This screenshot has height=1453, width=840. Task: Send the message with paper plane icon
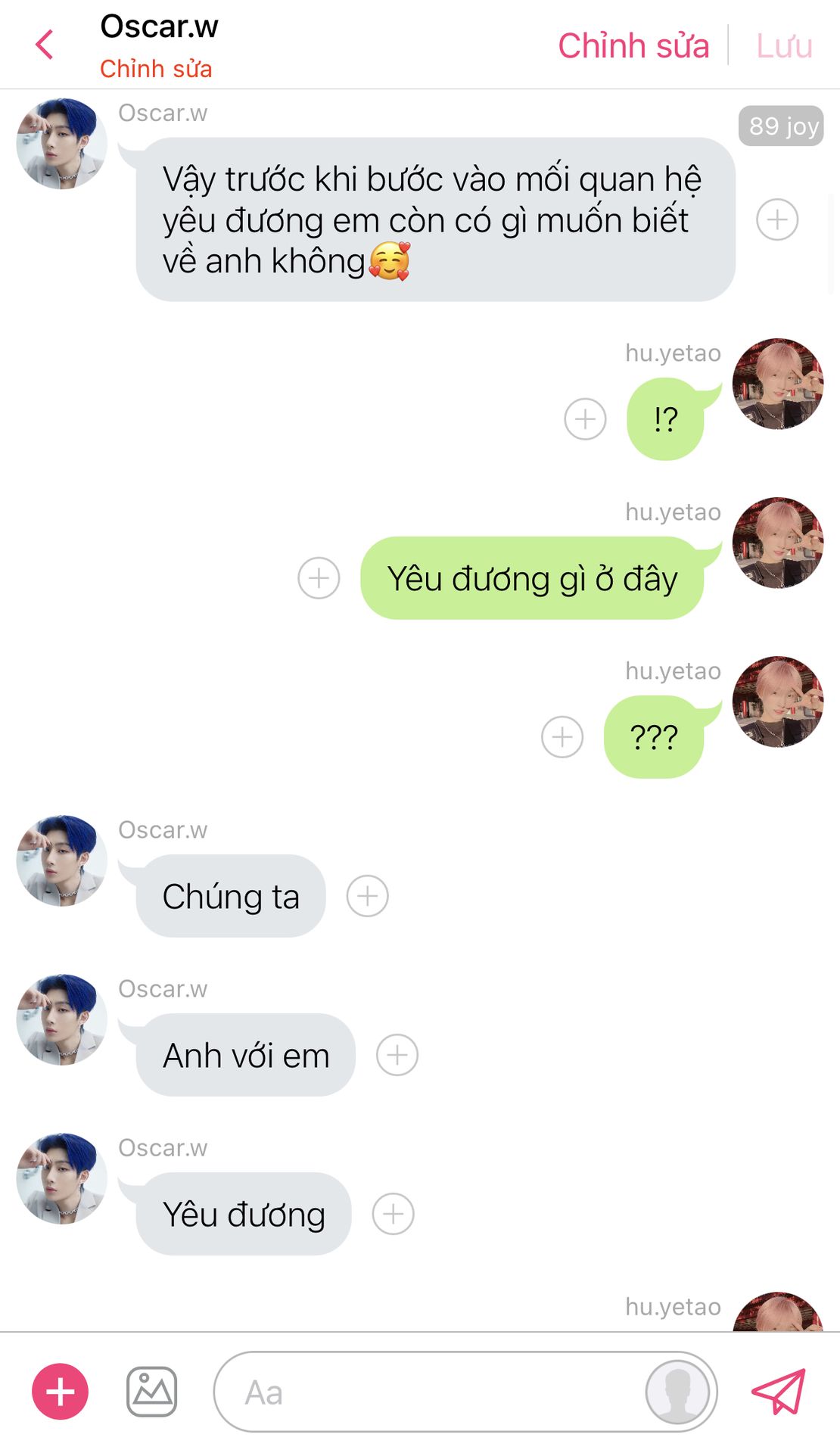(x=778, y=1391)
